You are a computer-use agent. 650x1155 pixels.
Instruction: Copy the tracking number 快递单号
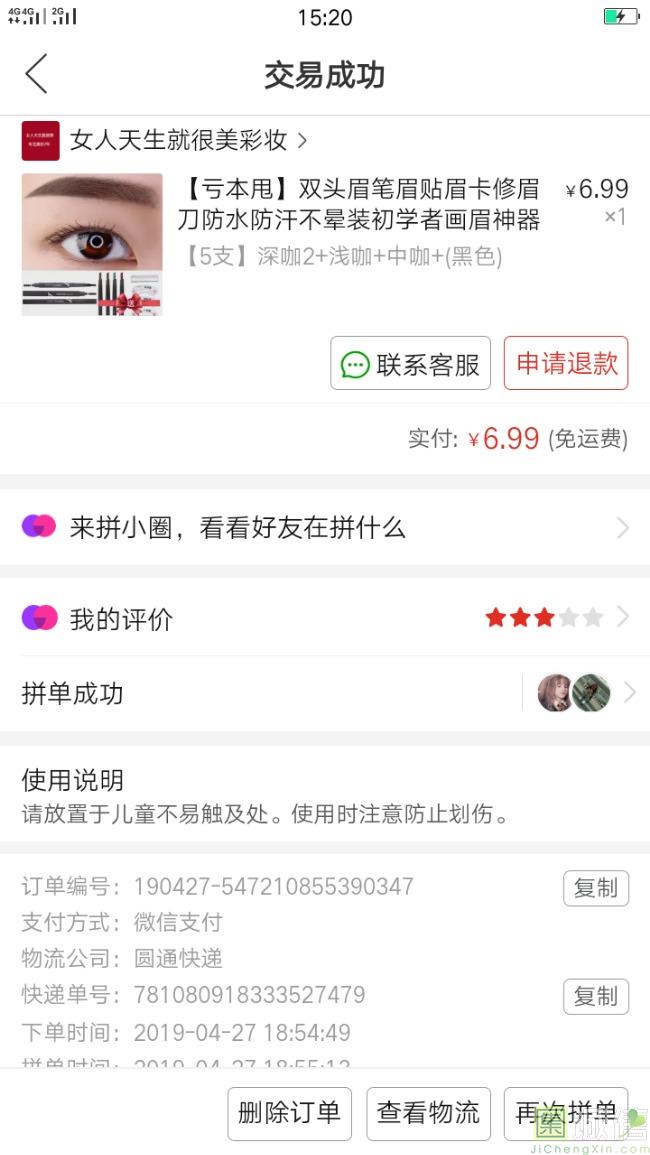click(595, 996)
